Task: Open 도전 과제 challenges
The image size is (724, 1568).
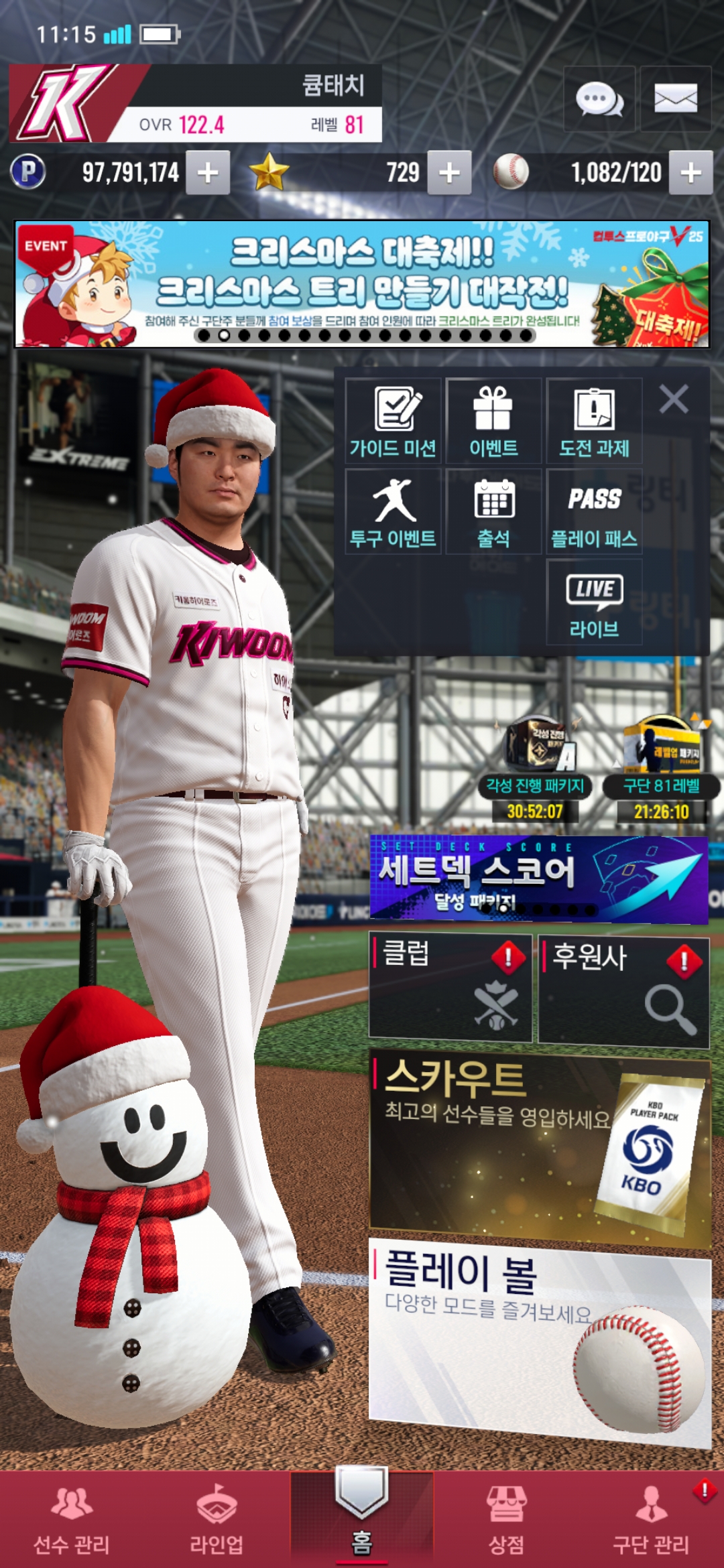Action: tap(594, 421)
